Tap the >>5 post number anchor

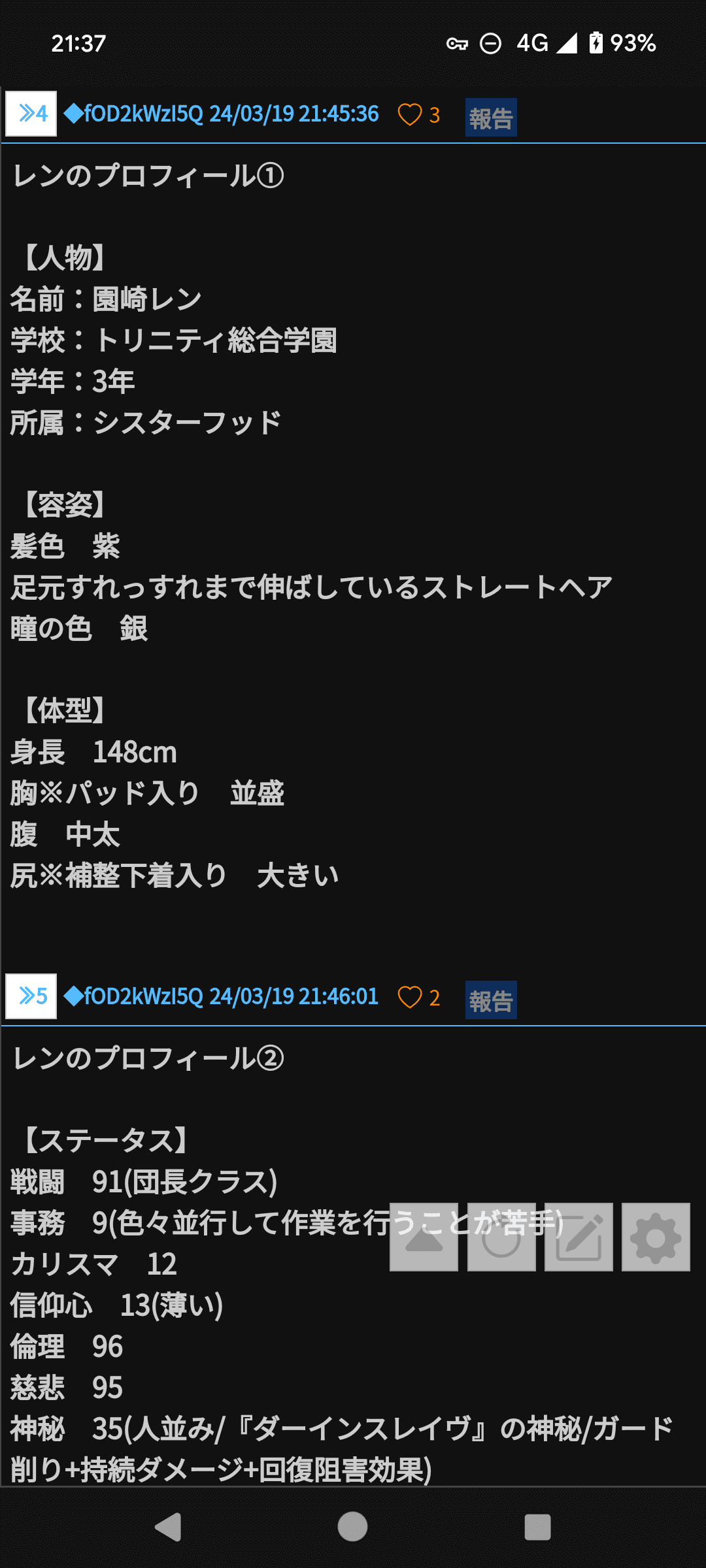pos(31,996)
